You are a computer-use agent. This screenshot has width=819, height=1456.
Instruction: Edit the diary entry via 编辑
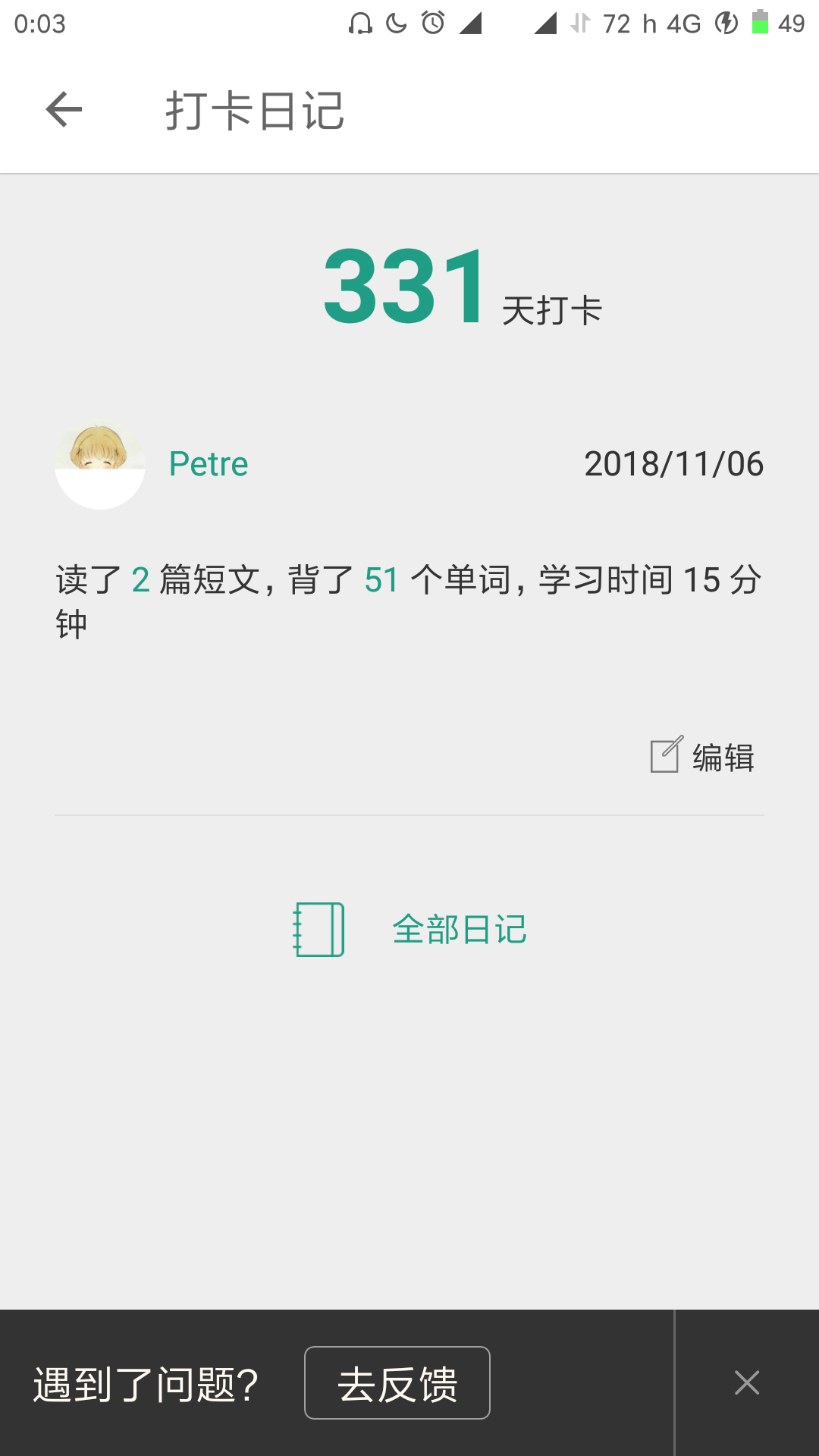click(x=703, y=757)
